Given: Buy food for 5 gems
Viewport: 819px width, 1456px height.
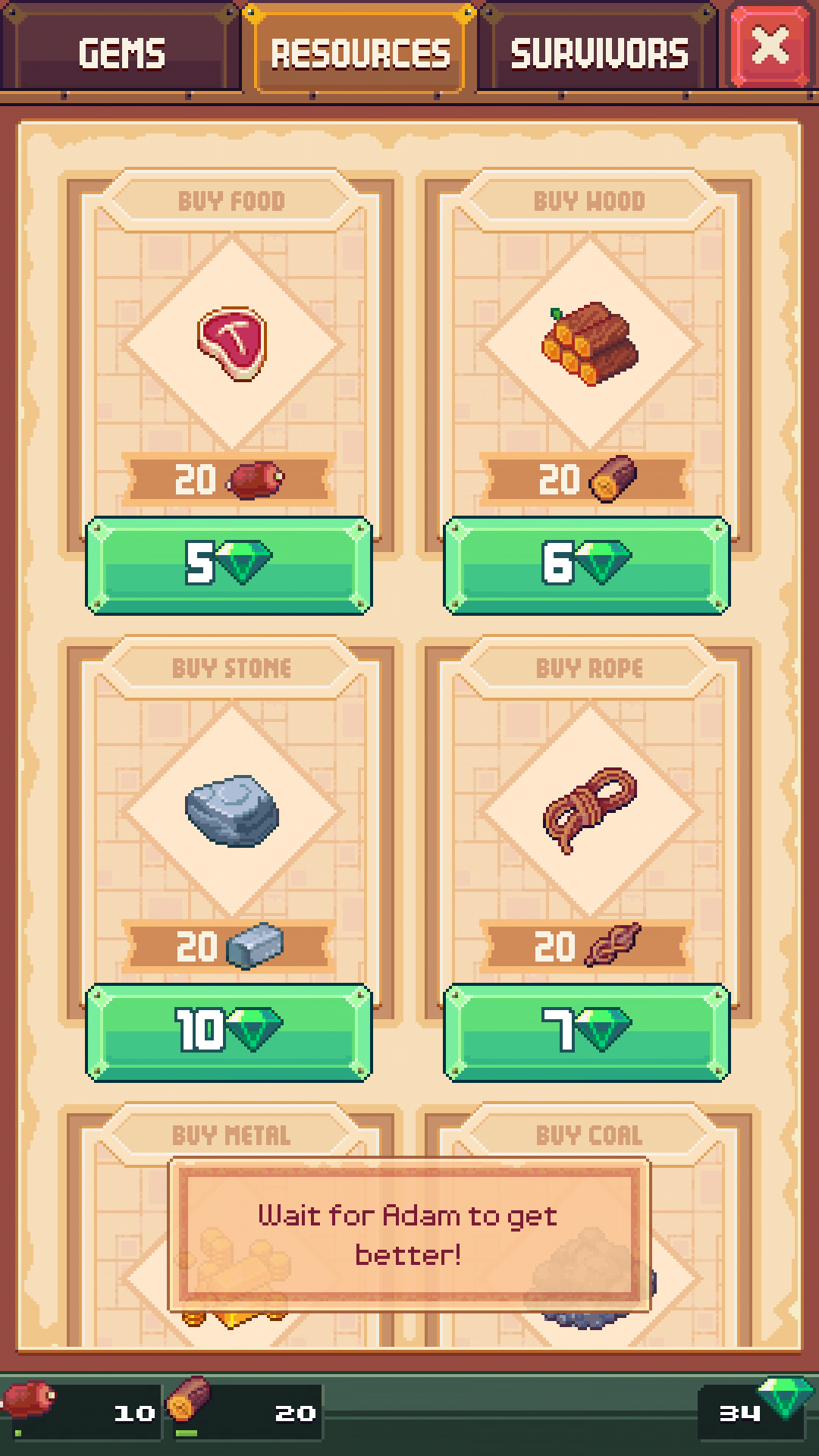Looking at the screenshot, I should click(x=229, y=565).
